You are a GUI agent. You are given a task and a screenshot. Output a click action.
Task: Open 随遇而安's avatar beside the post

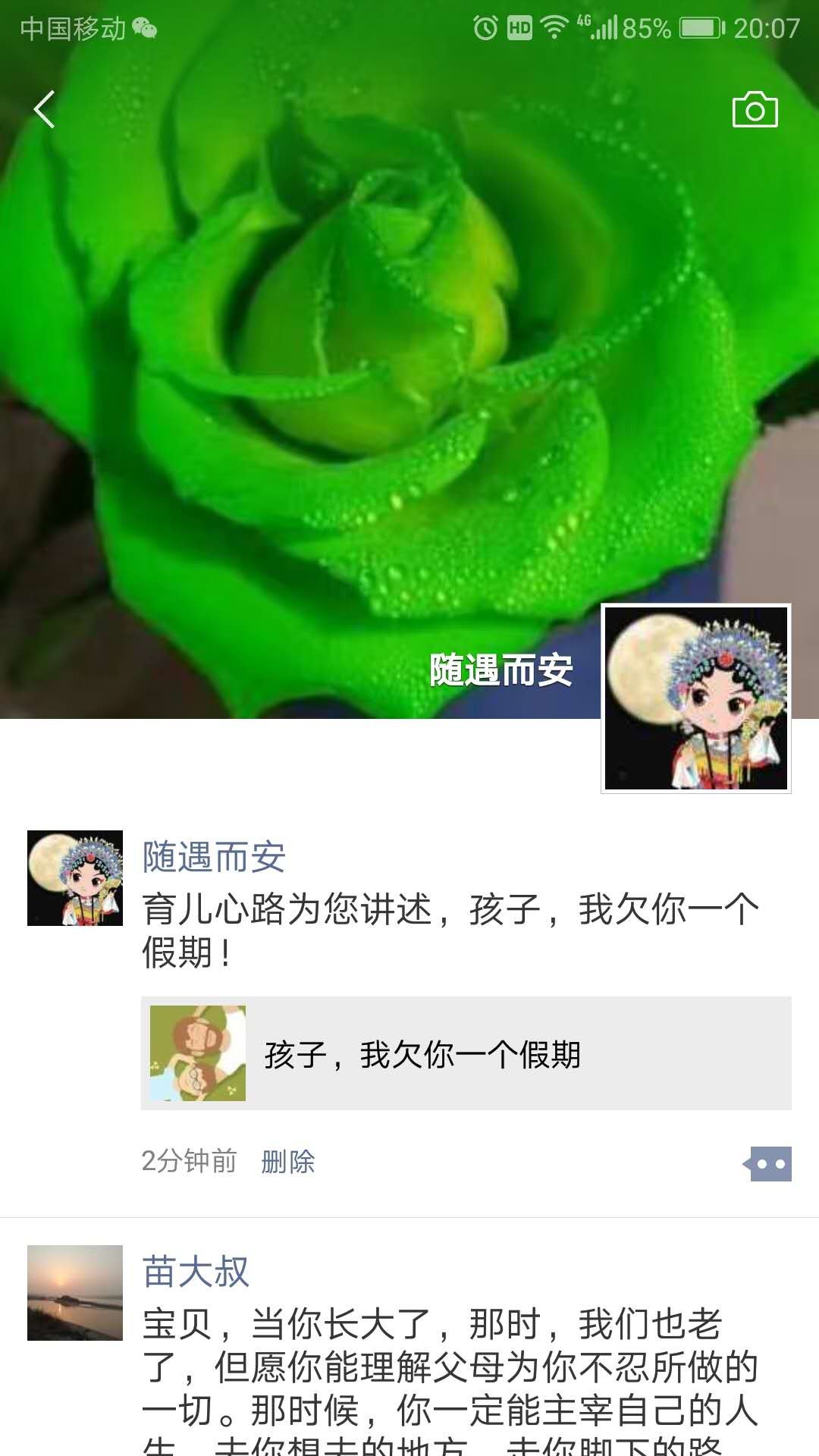click(75, 878)
